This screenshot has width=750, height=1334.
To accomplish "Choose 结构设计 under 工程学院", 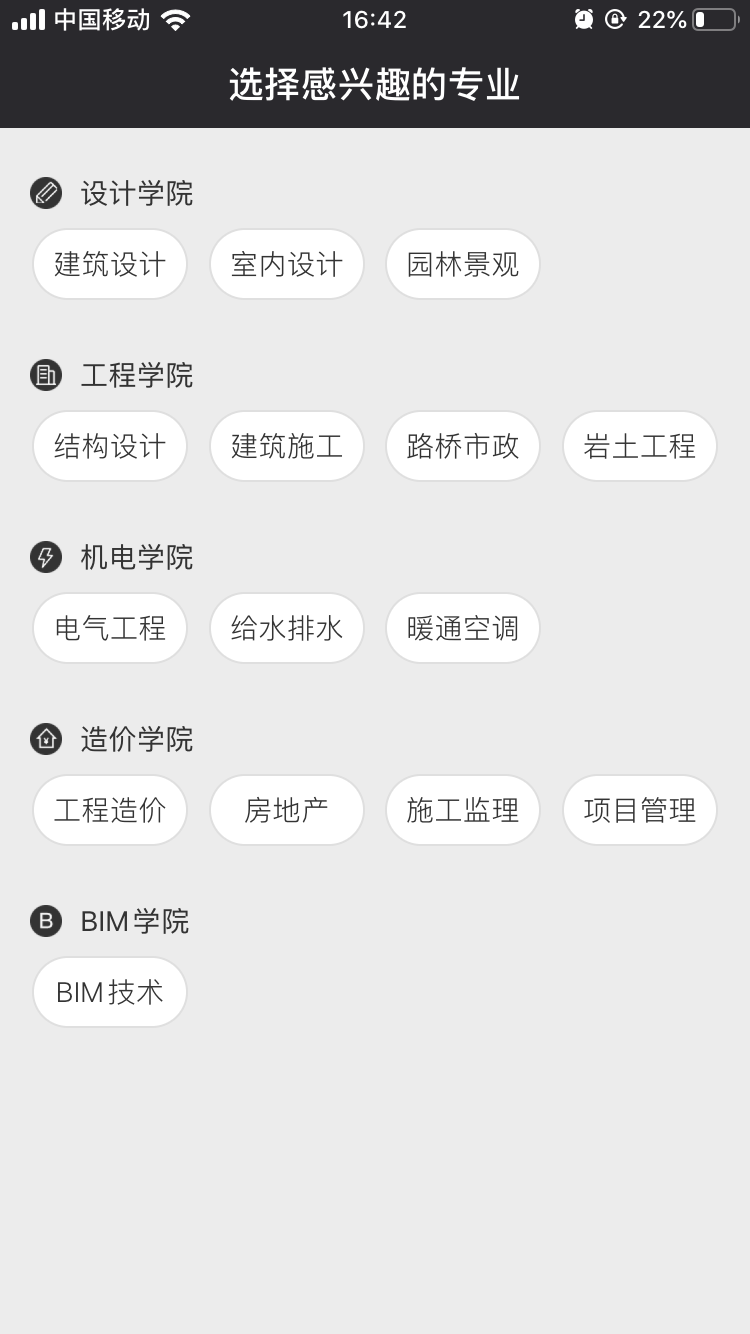I will [x=110, y=446].
